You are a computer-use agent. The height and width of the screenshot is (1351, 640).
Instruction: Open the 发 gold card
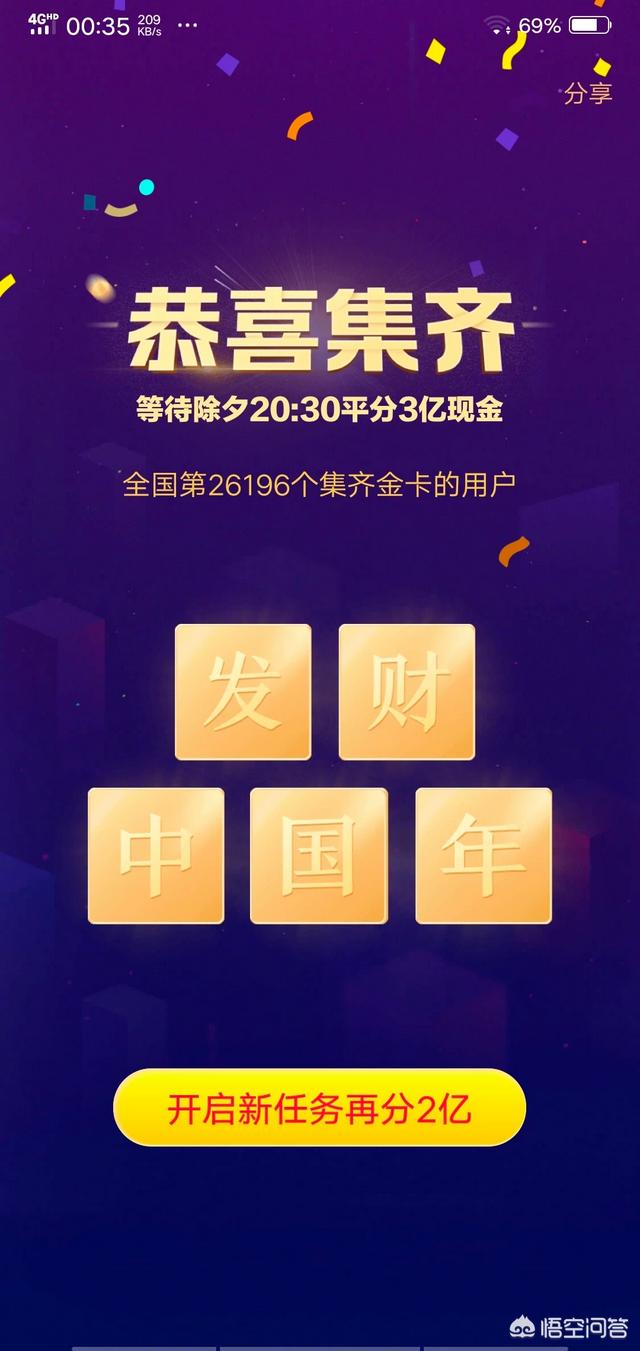pos(243,692)
